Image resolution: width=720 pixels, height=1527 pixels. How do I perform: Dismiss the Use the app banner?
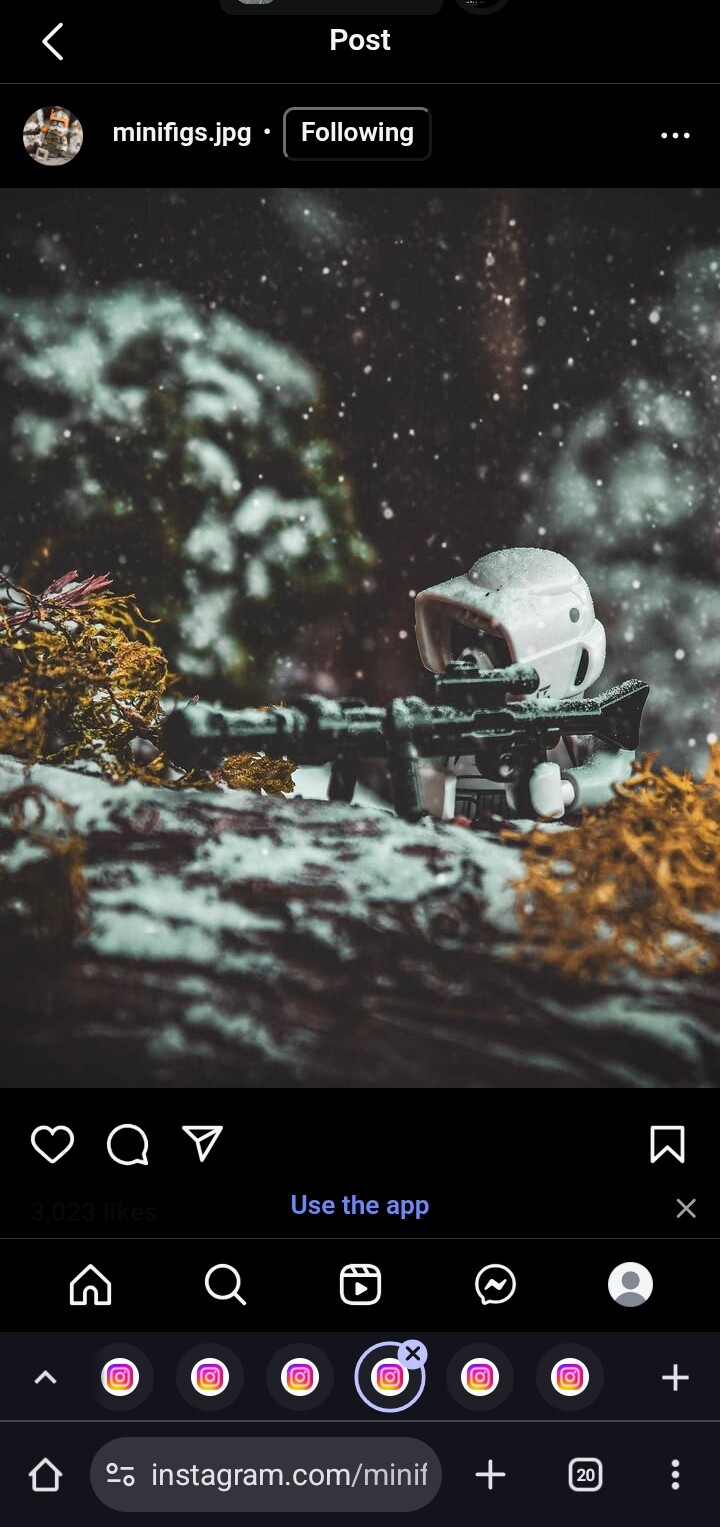[685, 1208]
